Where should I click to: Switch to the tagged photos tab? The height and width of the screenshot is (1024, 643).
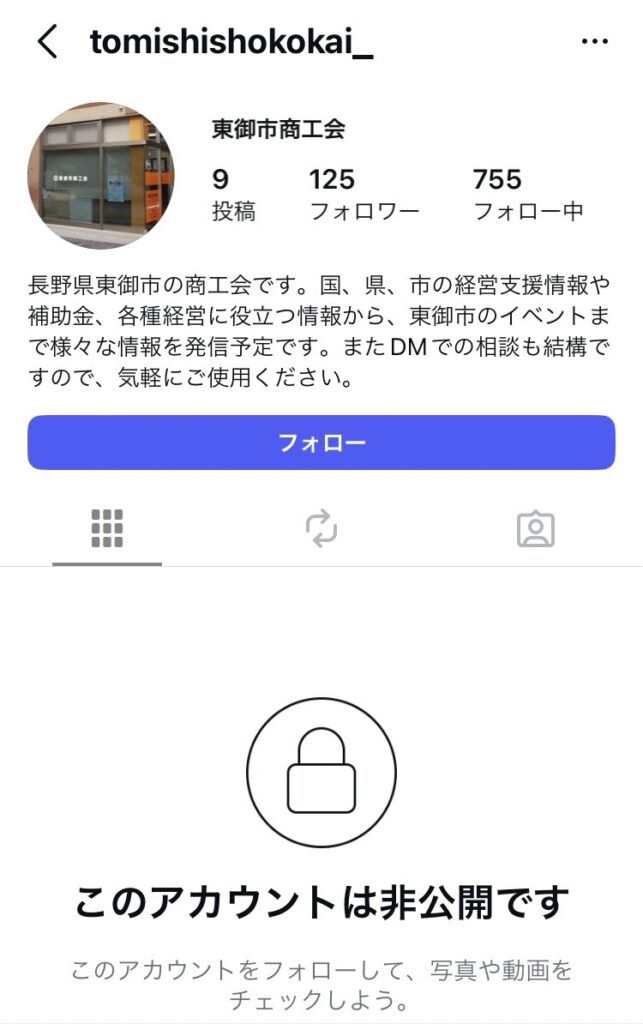tap(535, 528)
